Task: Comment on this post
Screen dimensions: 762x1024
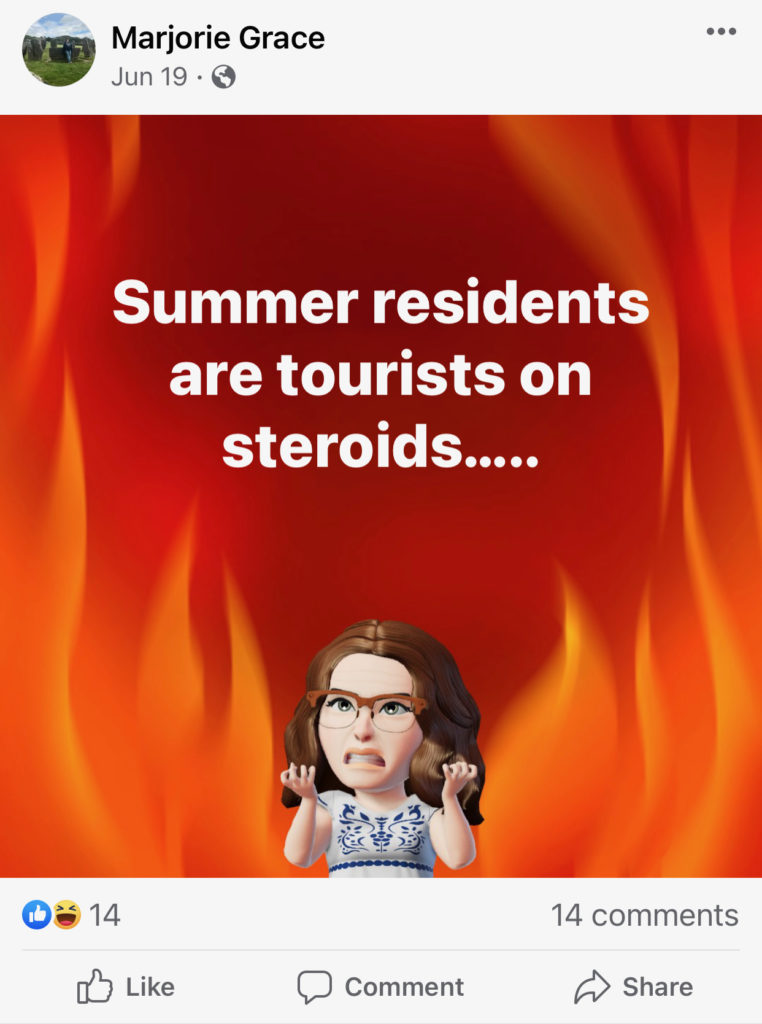Action: point(381,987)
